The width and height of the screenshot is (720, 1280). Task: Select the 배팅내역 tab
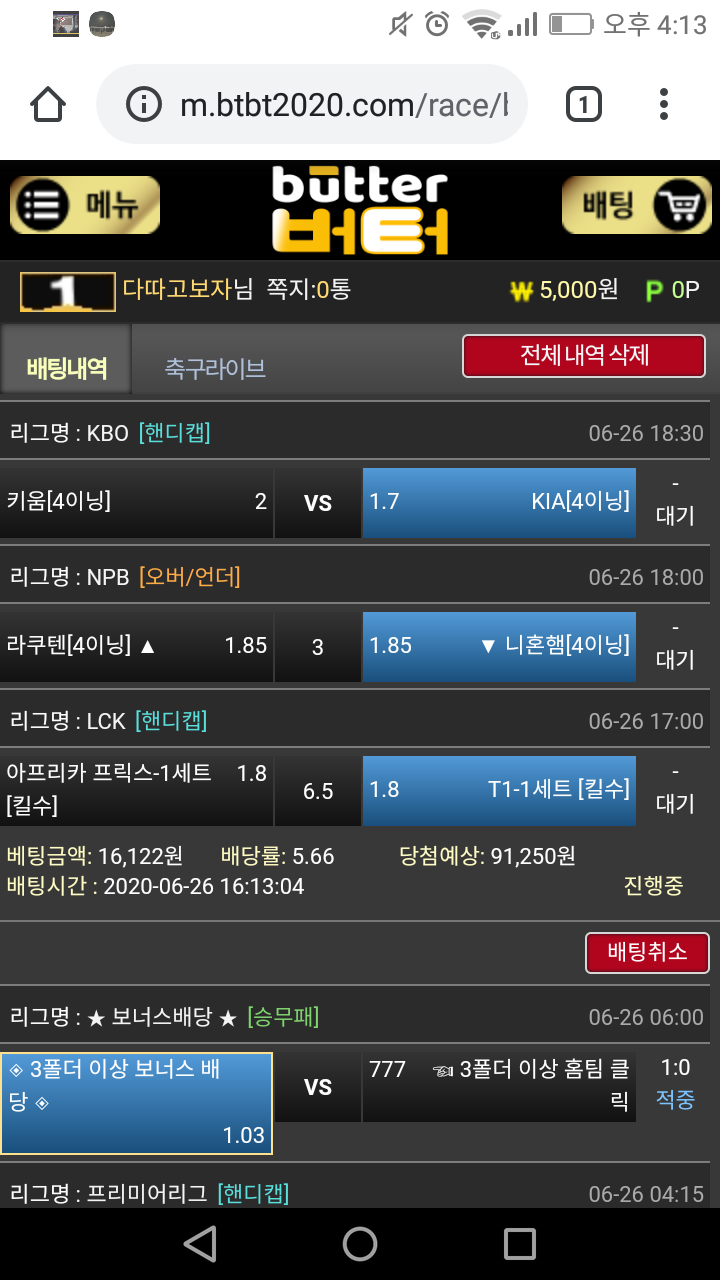pyautogui.click(x=67, y=368)
